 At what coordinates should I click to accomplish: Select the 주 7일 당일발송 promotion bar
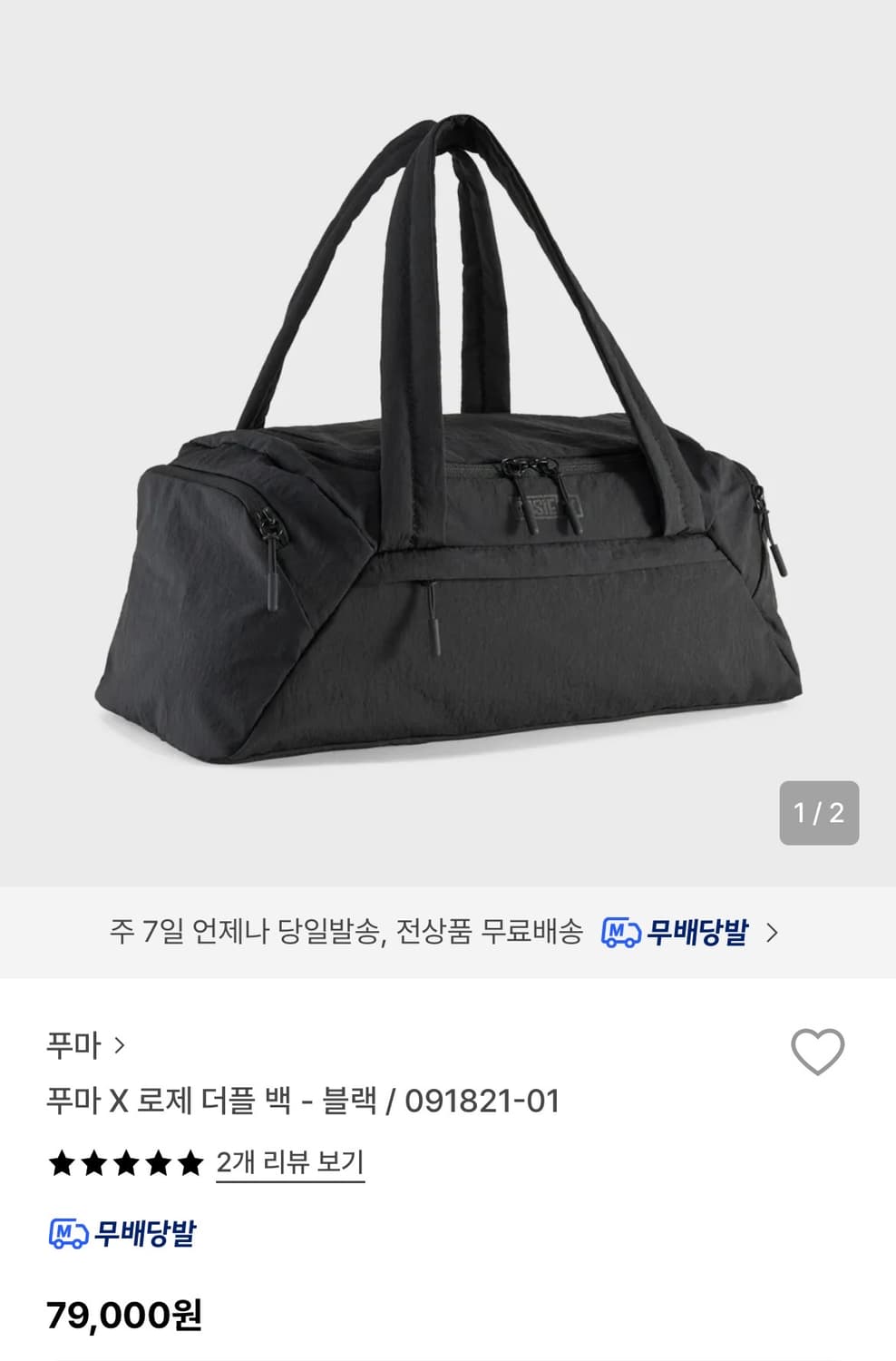[x=448, y=930]
